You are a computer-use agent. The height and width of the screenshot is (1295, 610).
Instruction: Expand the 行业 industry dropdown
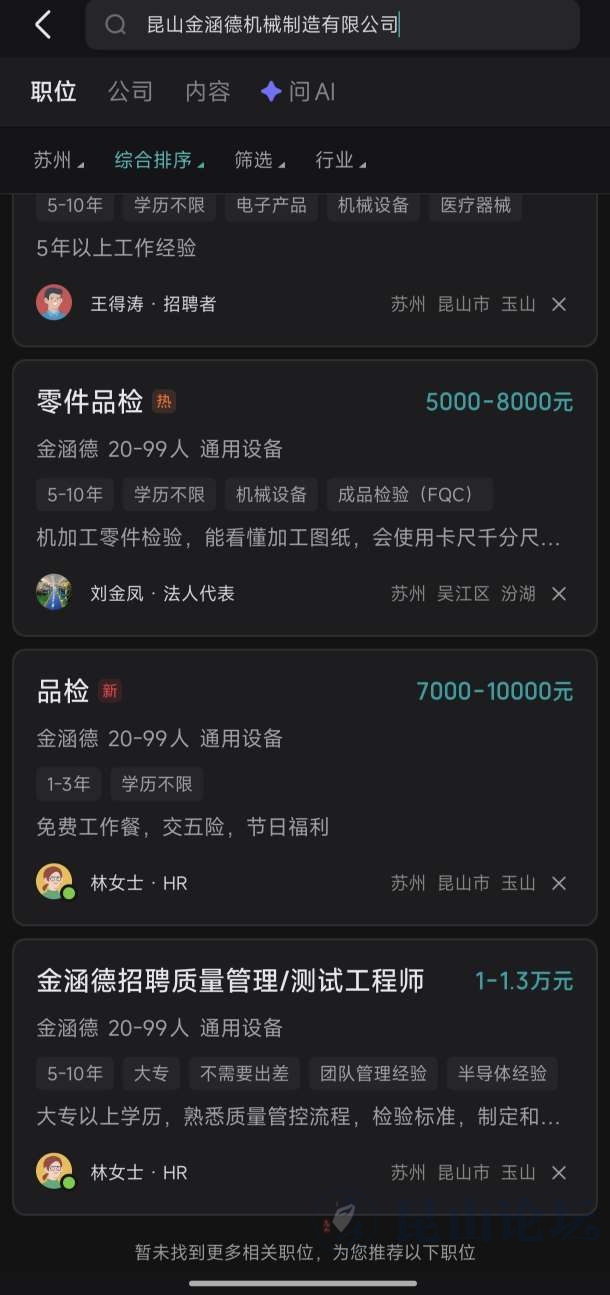pyautogui.click(x=340, y=160)
